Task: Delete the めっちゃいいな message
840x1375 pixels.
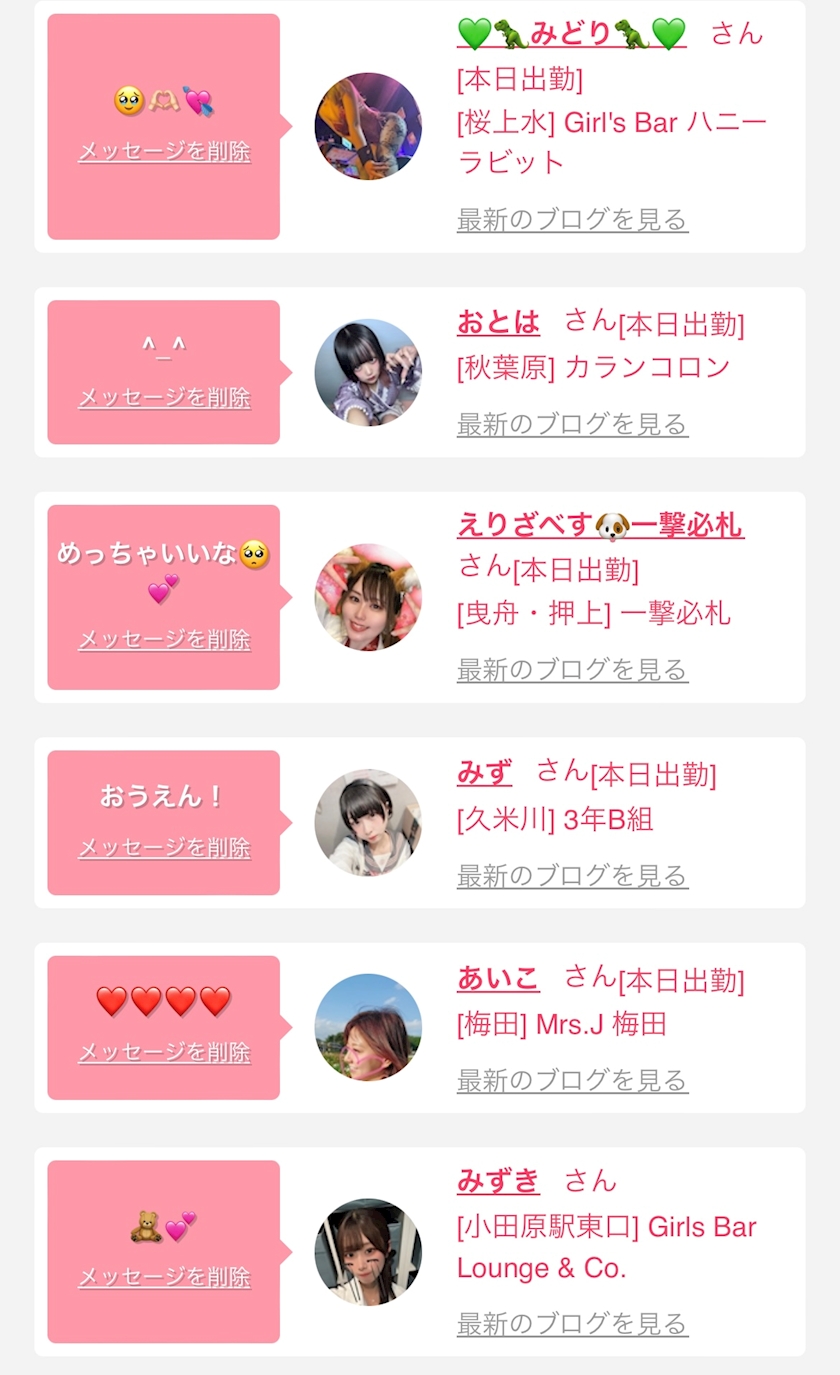Action: [164, 639]
